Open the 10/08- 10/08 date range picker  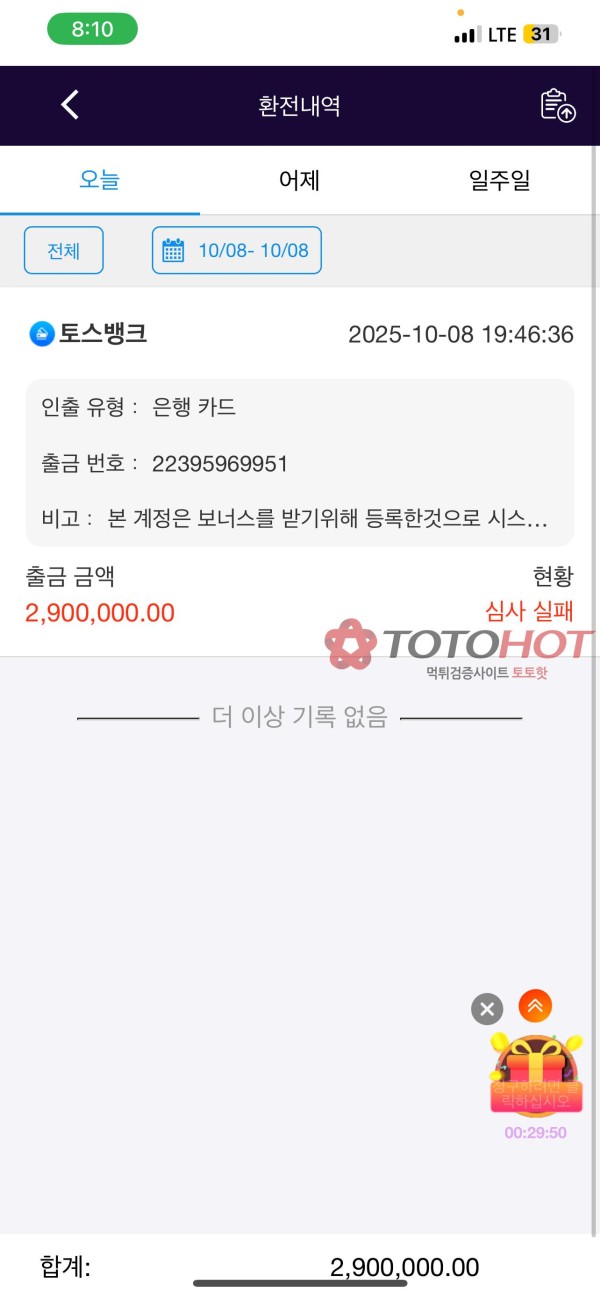pos(237,250)
